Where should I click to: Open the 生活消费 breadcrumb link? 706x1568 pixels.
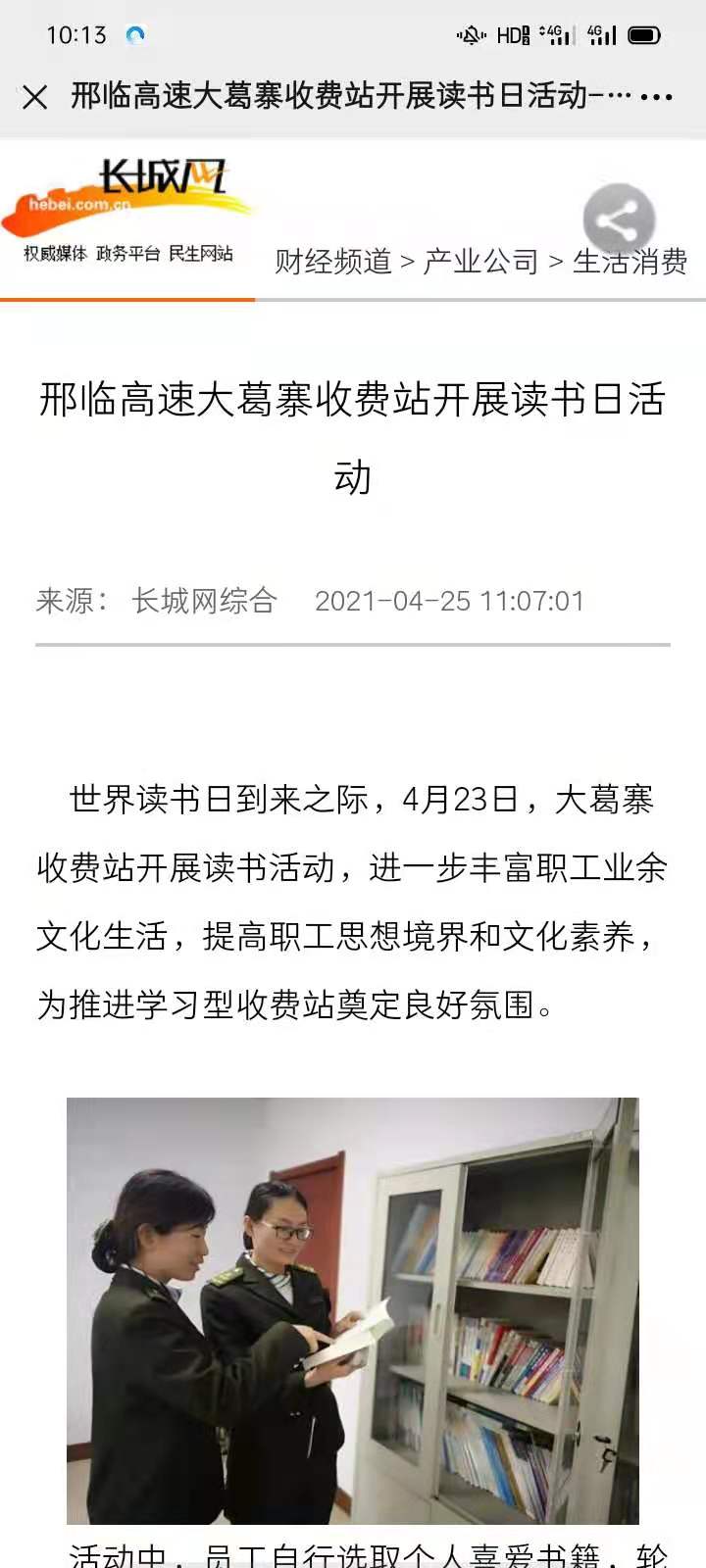[x=630, y=262]
